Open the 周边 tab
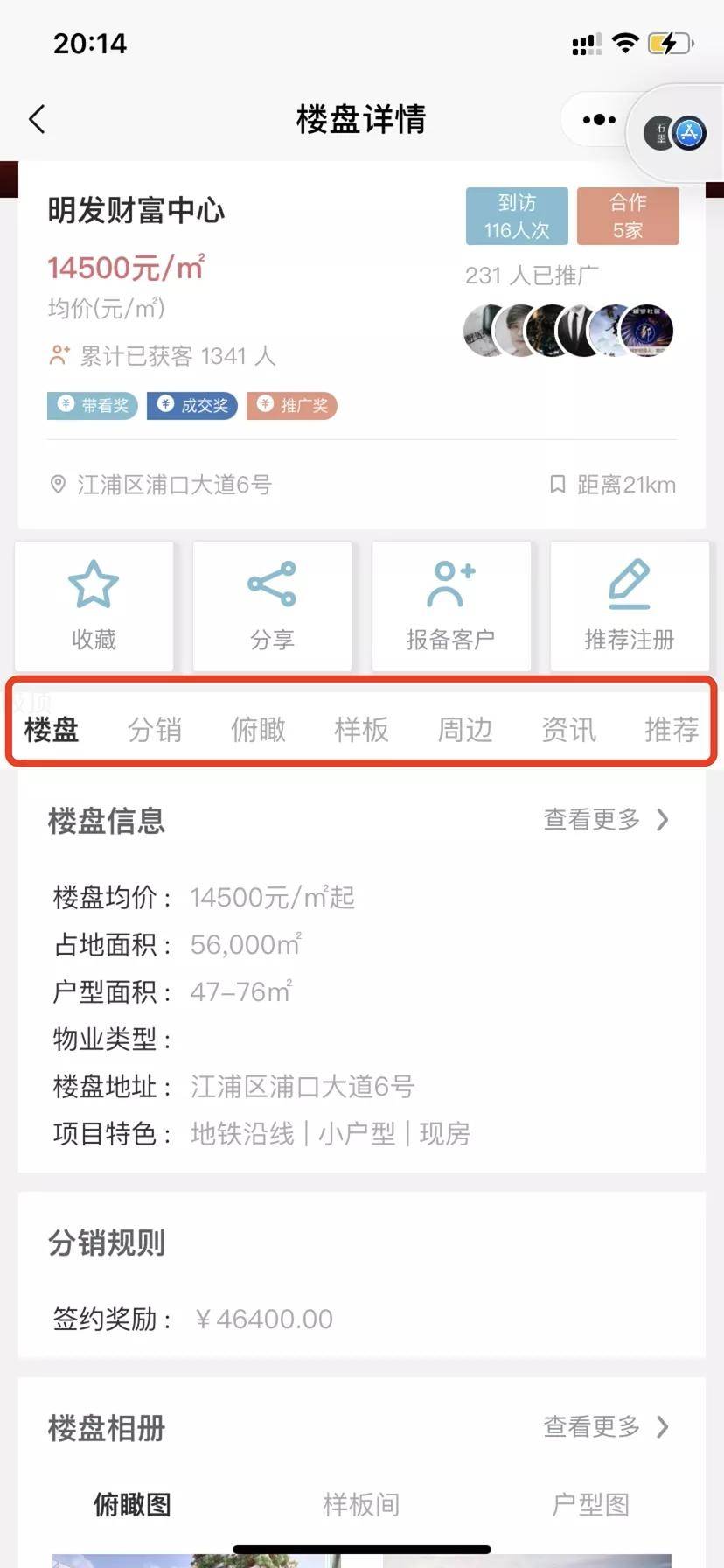Image resolution: width=724 pixels, height=1568 pixels. (465, 729)
